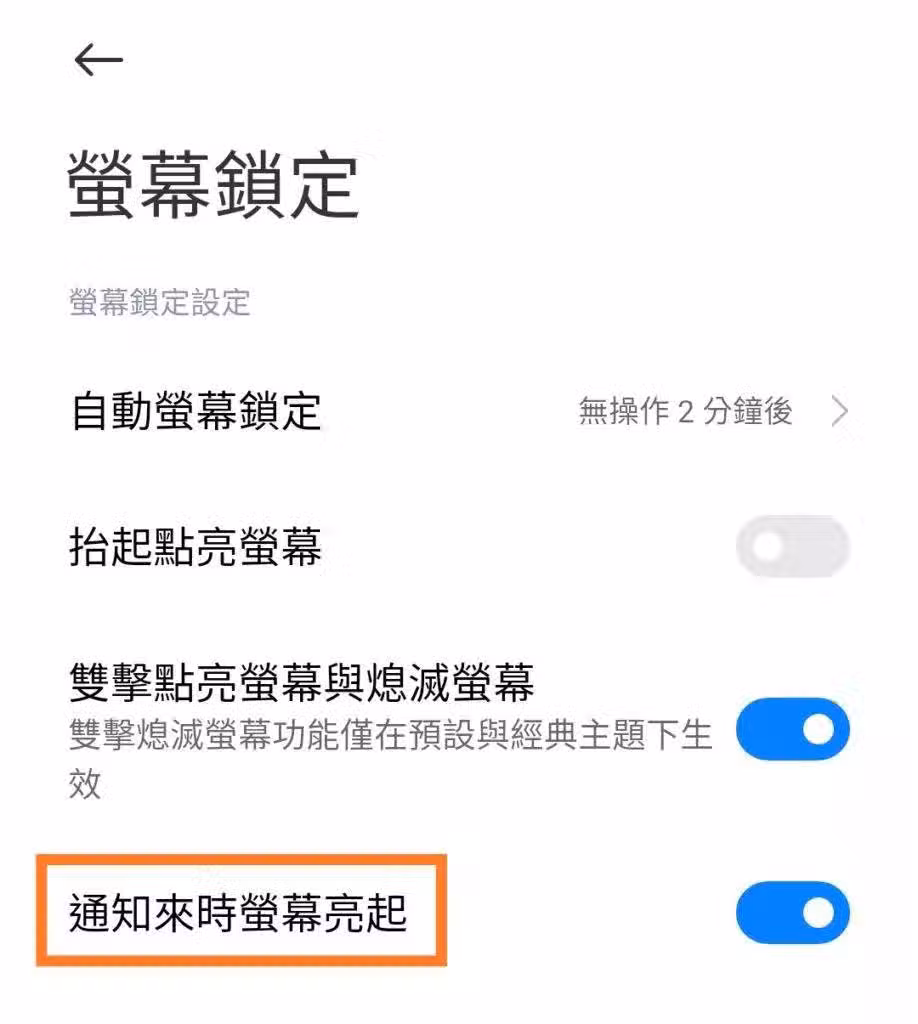Image resolution: width=918 pixels, height=1024 pixels.
Task: Go back using the top-left arrow
Action: 98,61
